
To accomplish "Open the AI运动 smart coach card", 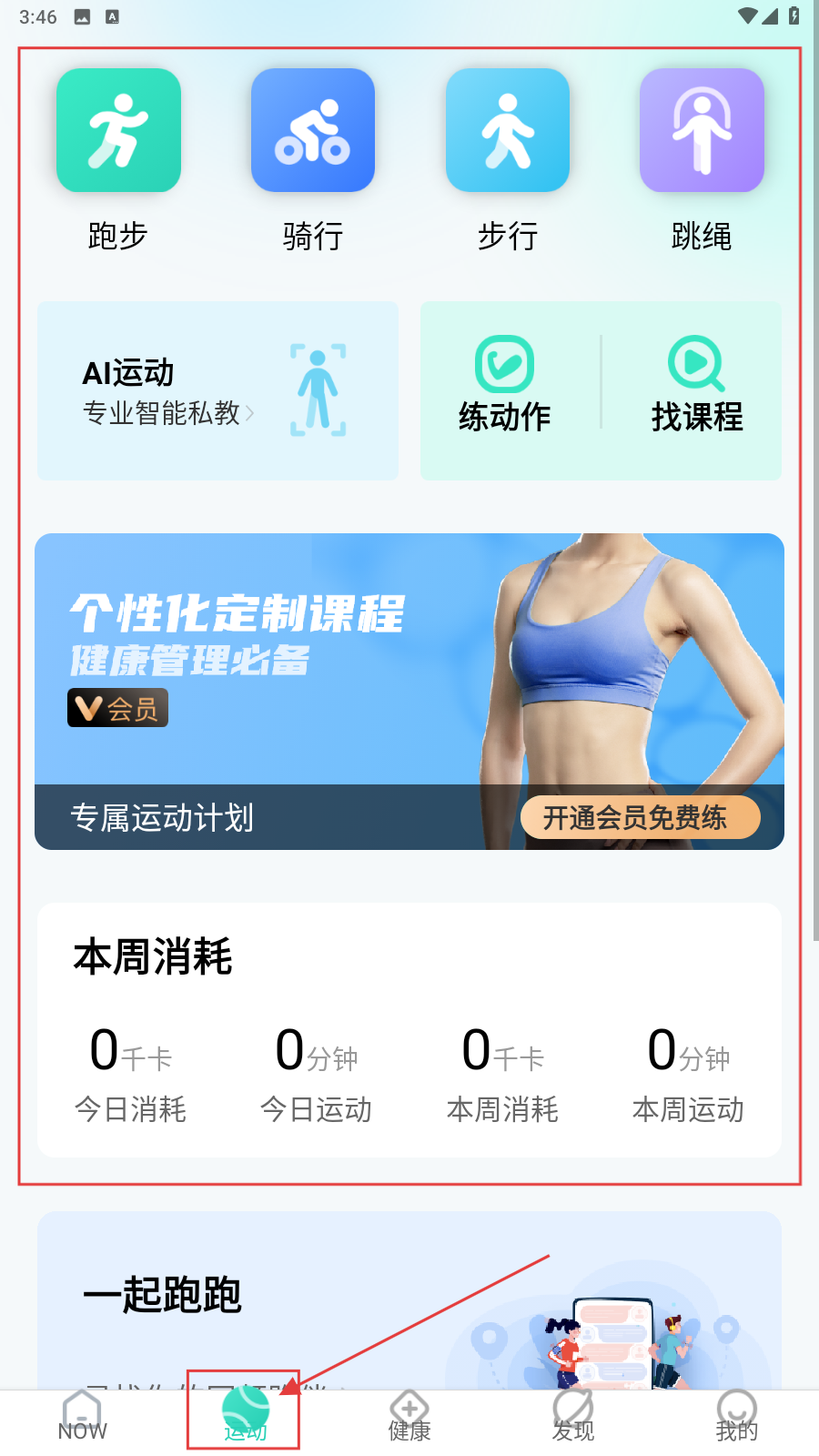I will click(x=217, y=390).
